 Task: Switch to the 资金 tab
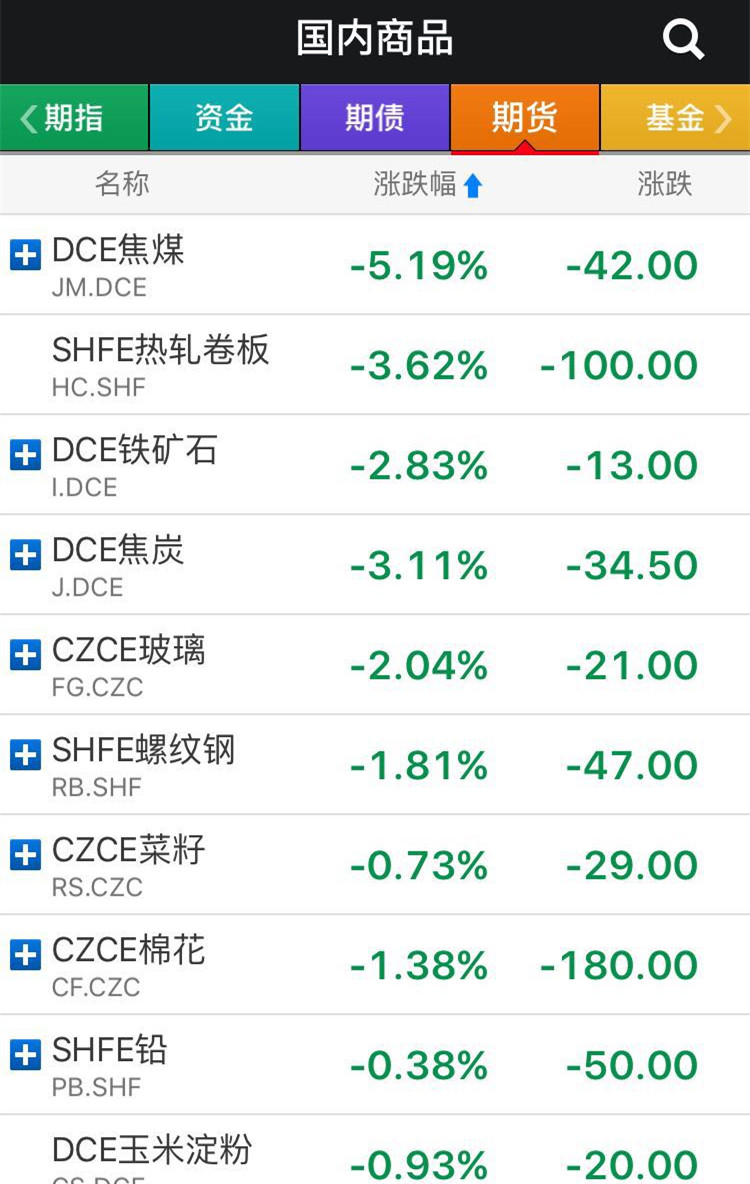[224, 118]
